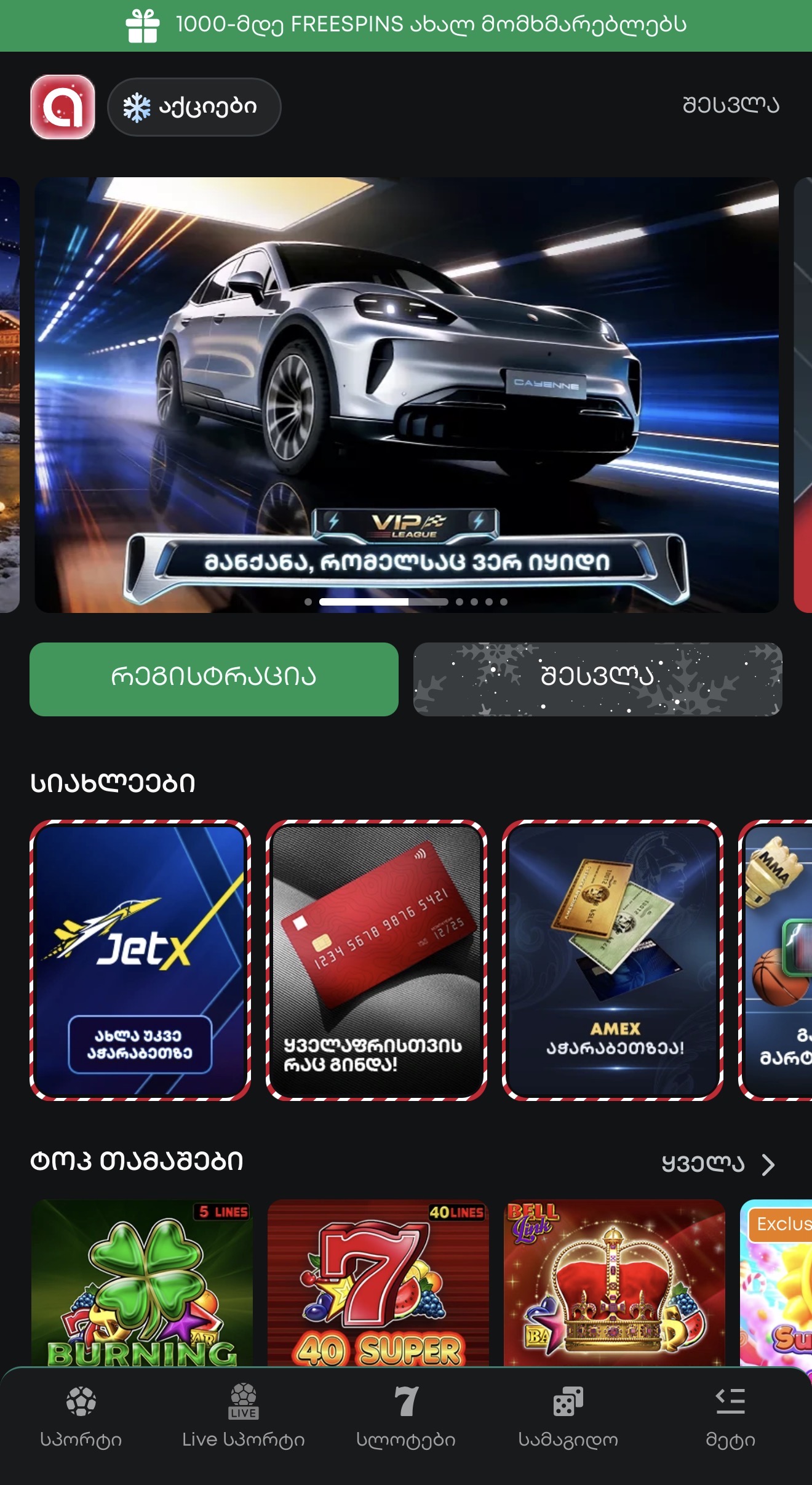The image size is (812, 1485).
Task: Tap the red app logo icon
Action: pos(63,107)
